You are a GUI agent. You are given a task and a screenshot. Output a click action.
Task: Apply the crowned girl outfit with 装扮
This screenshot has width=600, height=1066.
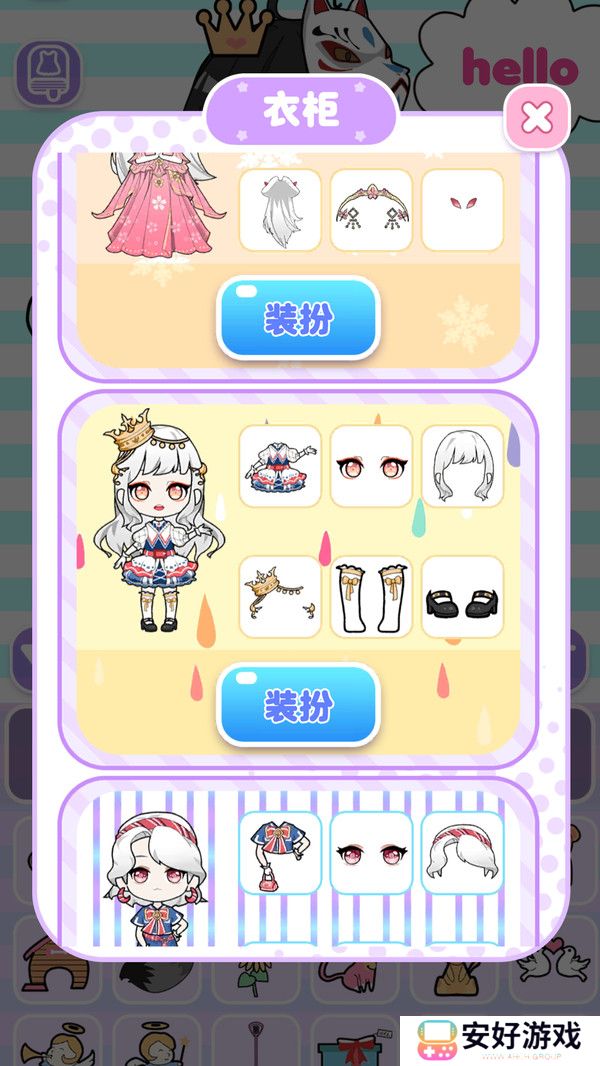(298, 705)
